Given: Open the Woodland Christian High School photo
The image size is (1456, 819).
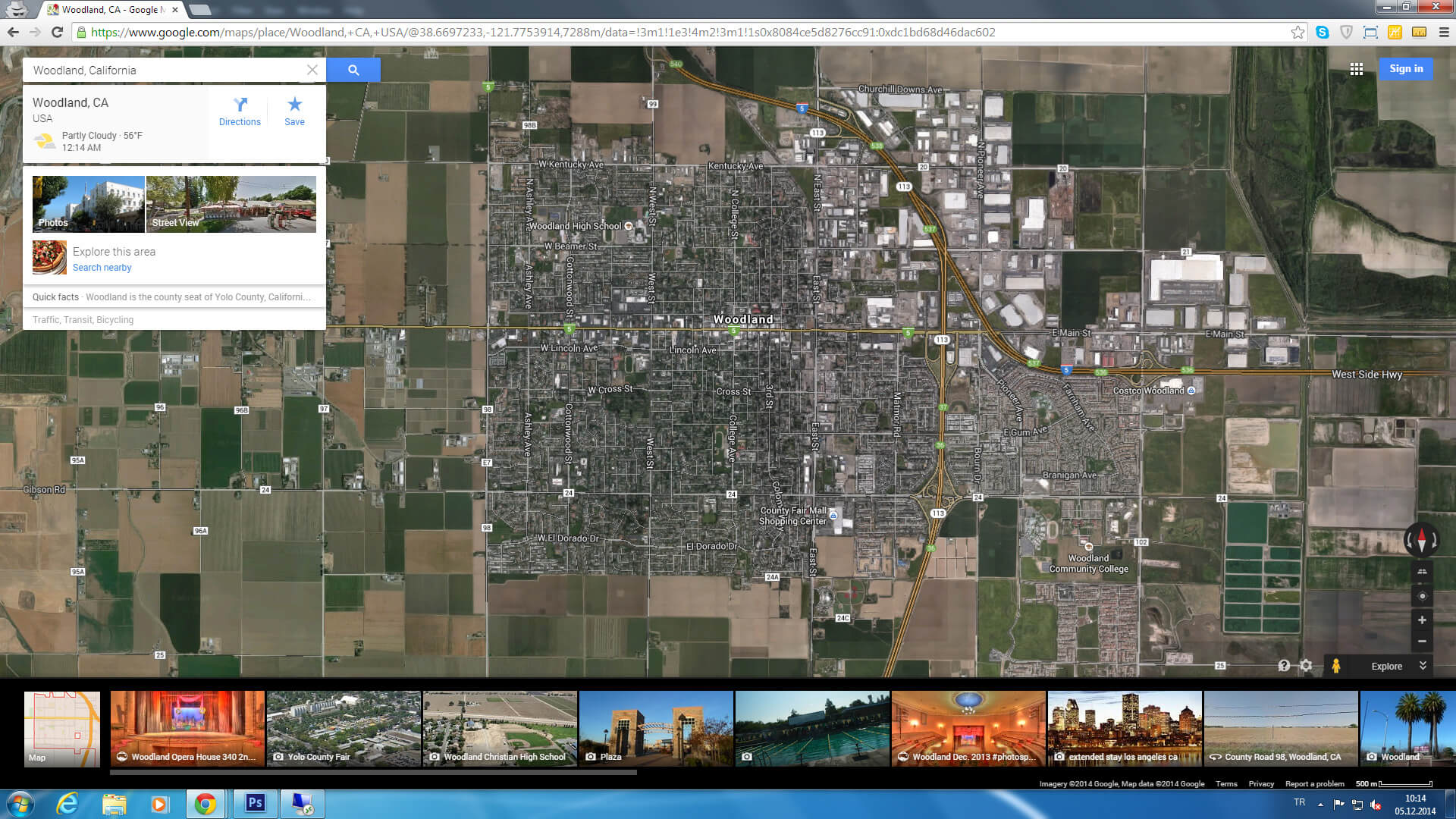Looking at the screenshot, I should tap(500, 728).
